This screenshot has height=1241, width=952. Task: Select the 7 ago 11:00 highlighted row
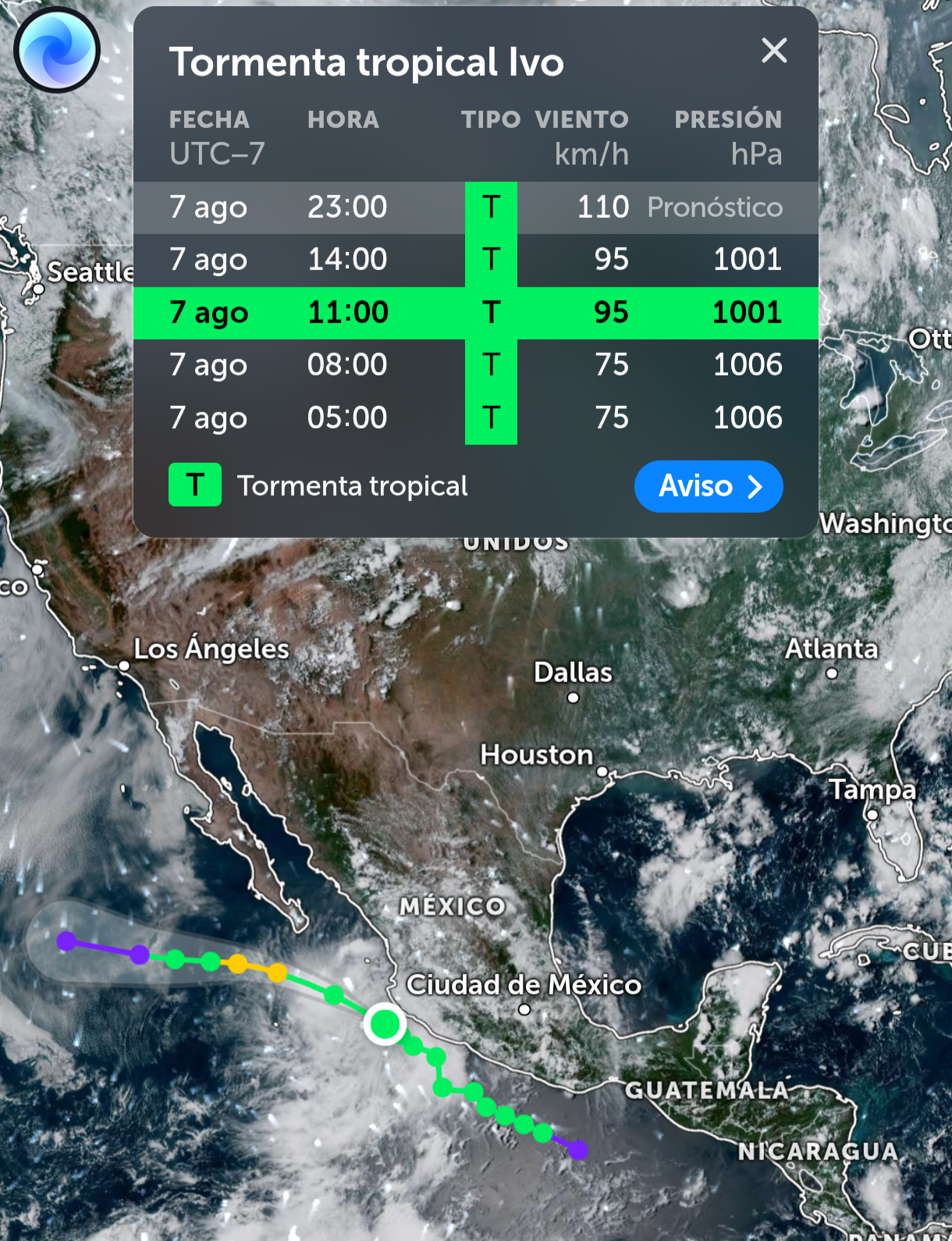[x=475, y=313]
